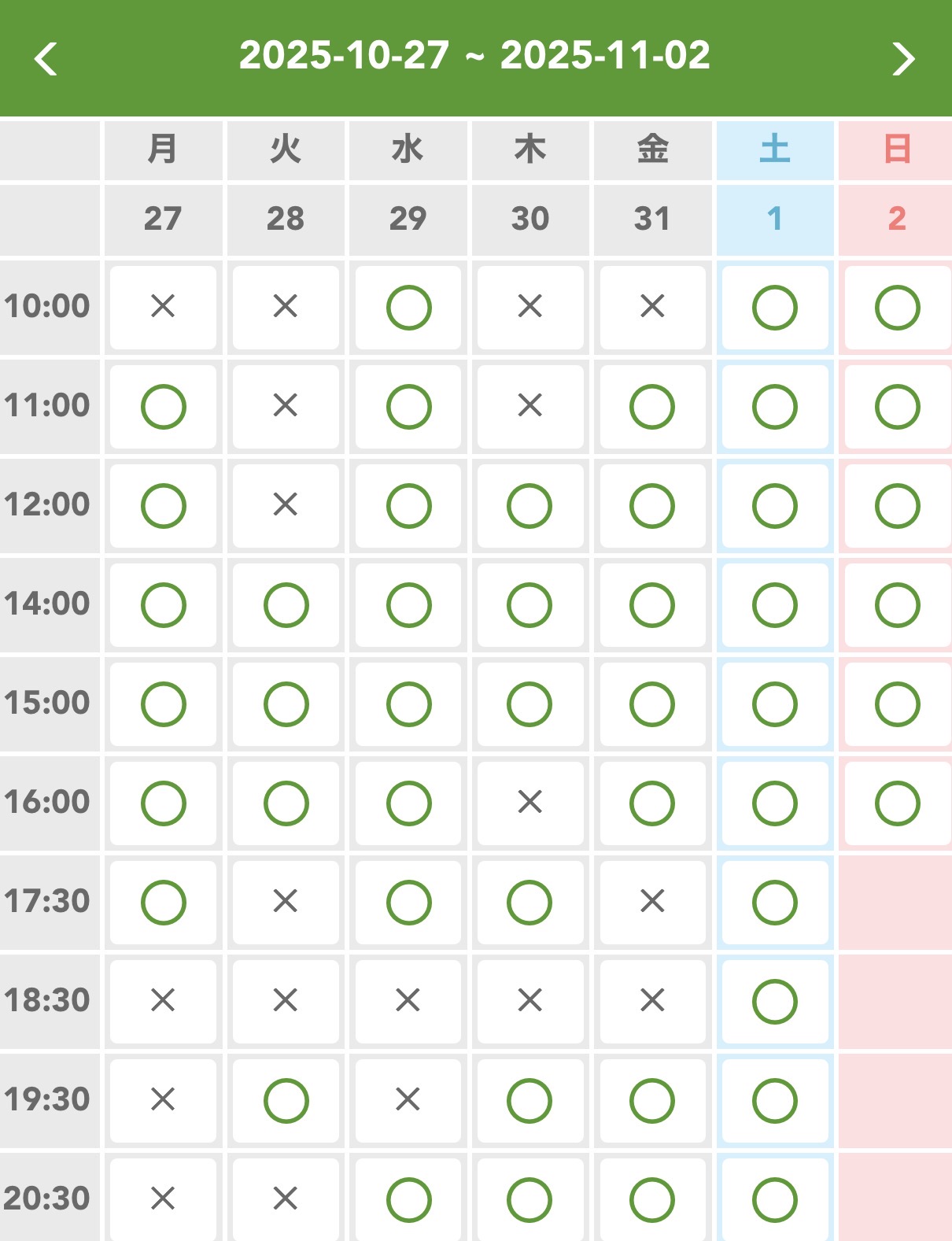Viewport: 952px width, 1241px height.
Task: Go to the next week
Action: click(903, 59)
